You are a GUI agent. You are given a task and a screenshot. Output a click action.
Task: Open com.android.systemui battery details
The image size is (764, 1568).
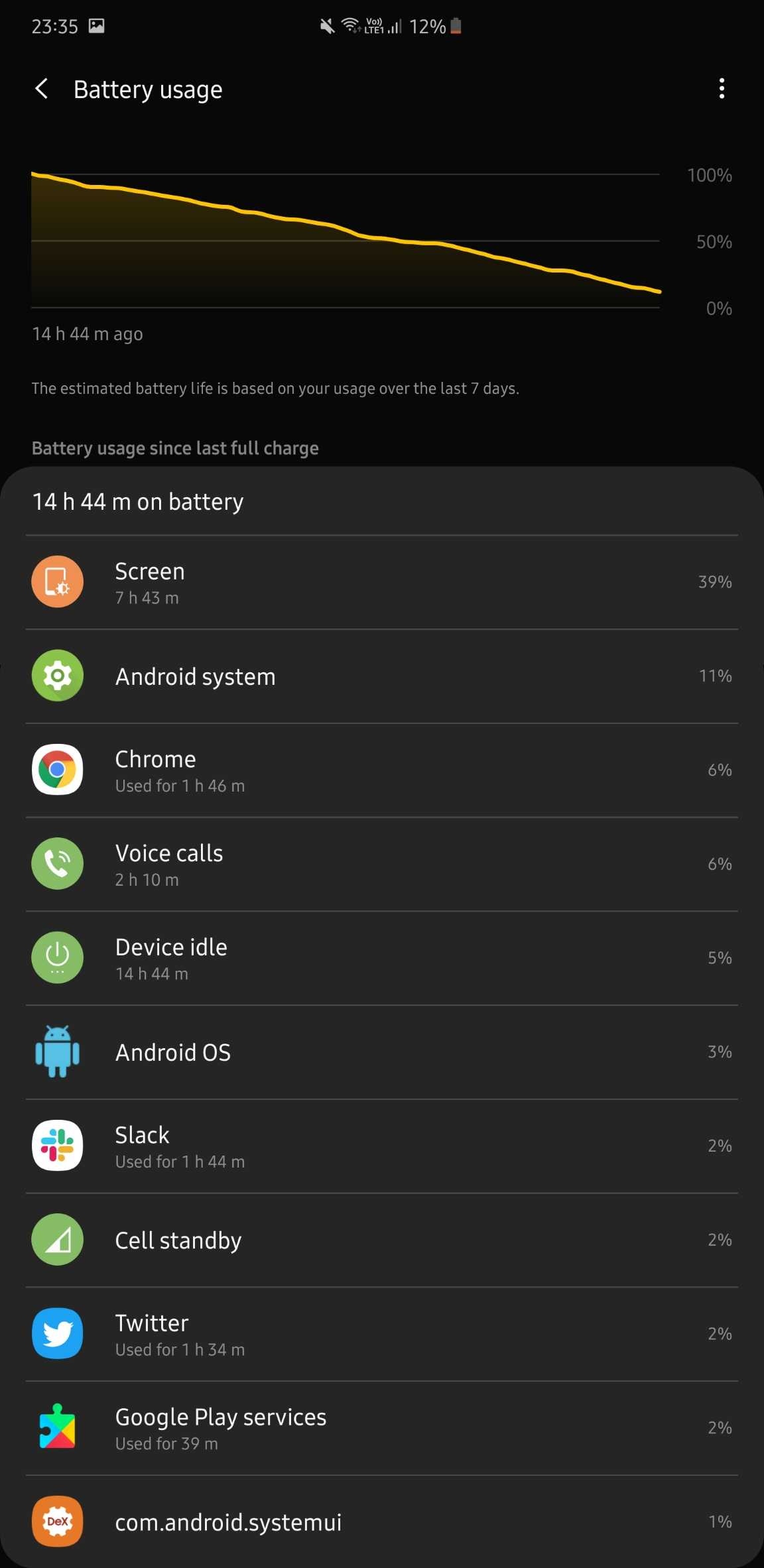click(381, 1522)
